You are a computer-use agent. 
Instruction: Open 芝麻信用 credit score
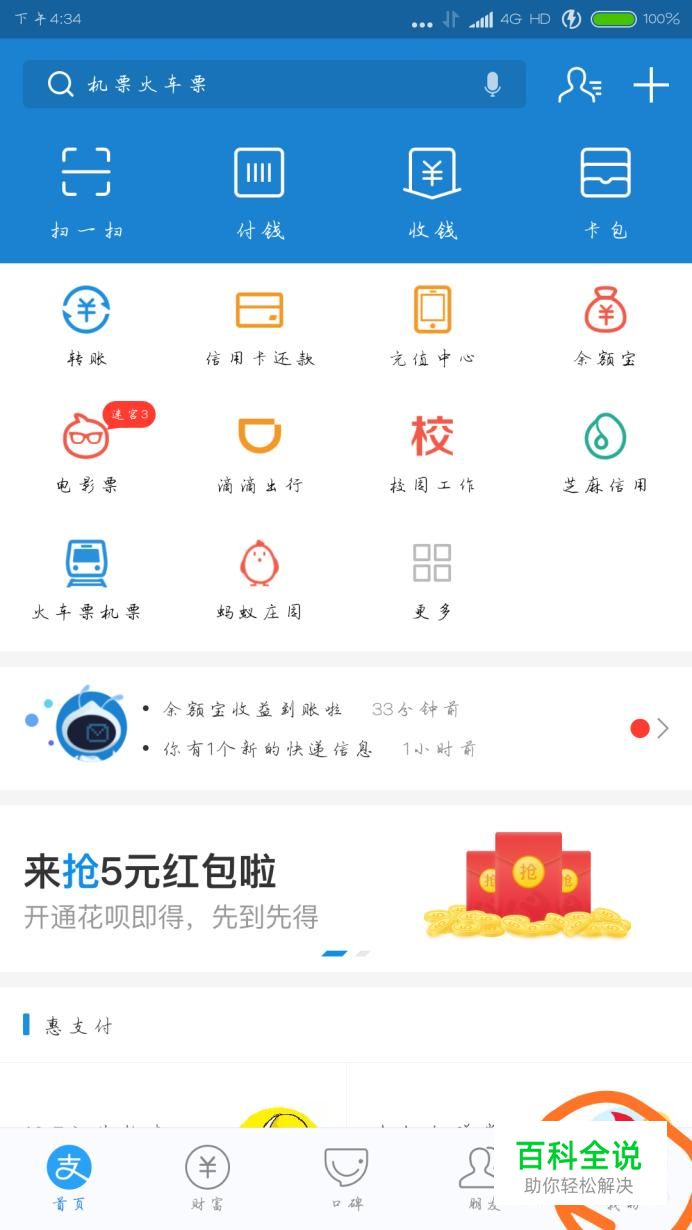click(x=606, y=452)
